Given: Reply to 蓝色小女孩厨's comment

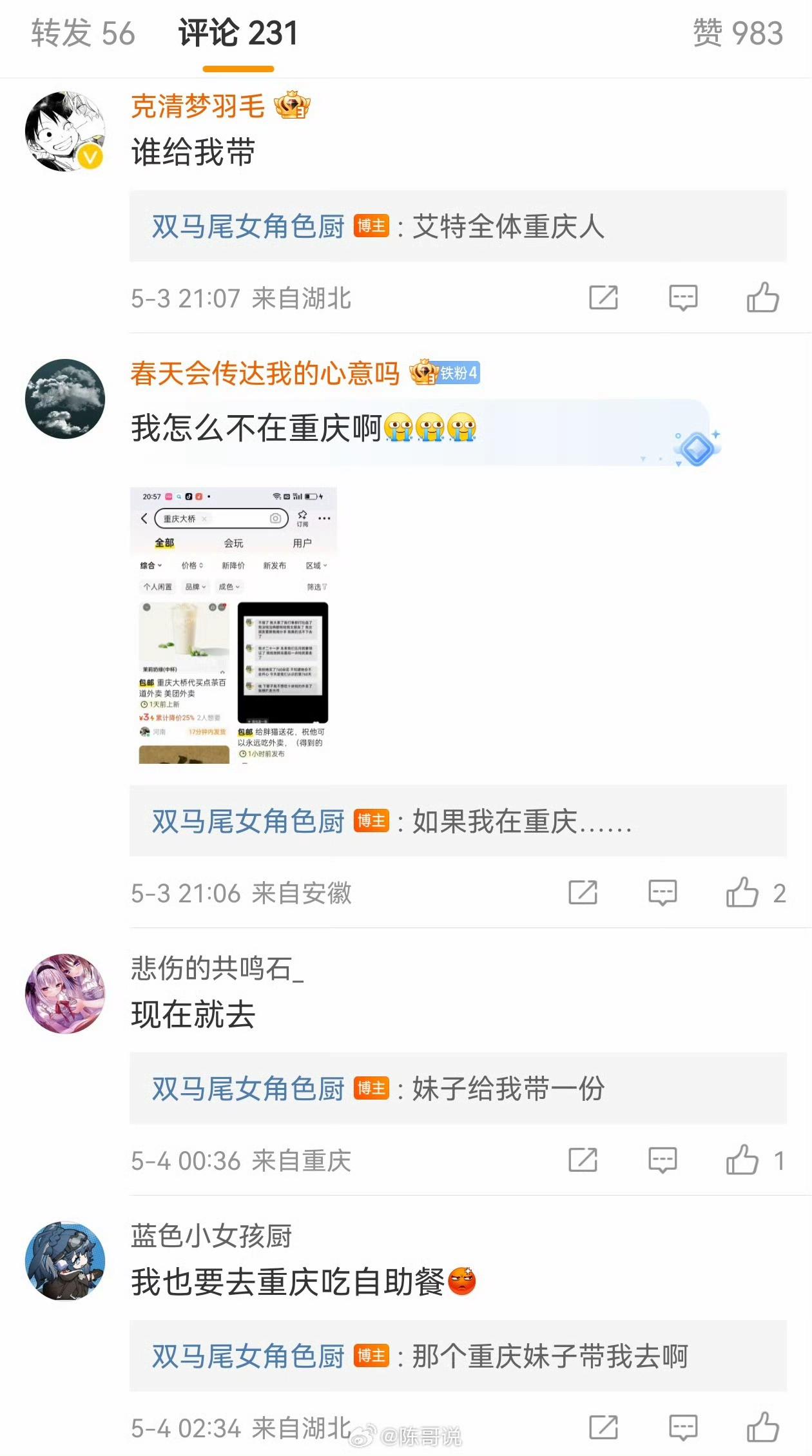Looking at the screenshot, I should pyautogui.click(x=683, y=1428).
